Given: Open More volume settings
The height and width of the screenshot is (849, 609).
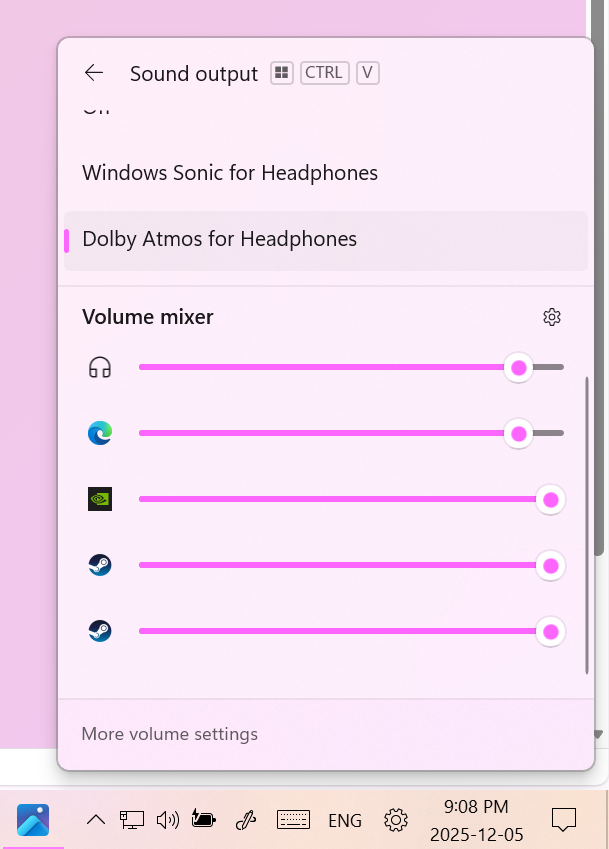Looking at the screenshot, I should [170, 734].
